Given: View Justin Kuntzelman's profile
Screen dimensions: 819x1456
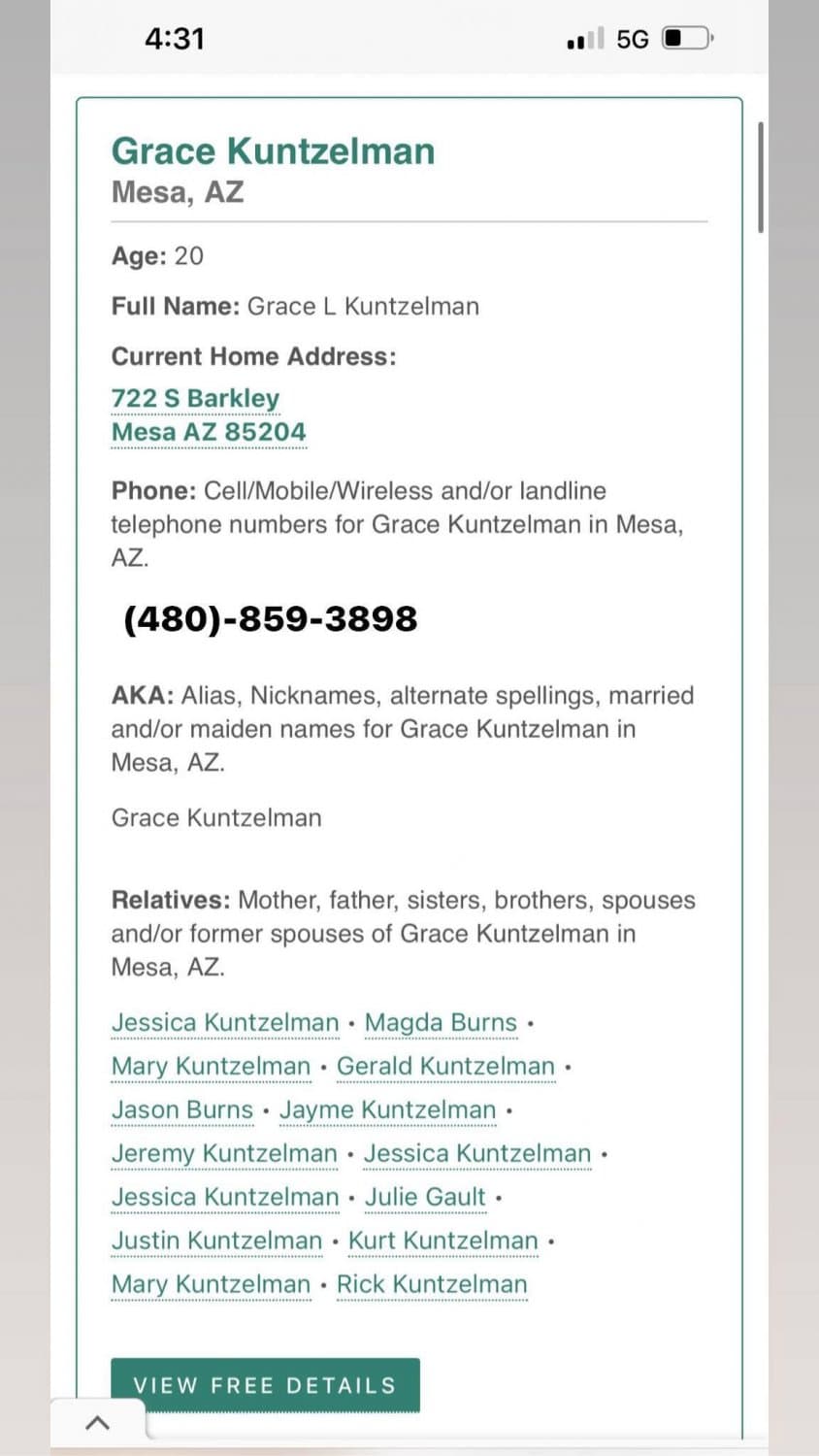Looking at the screenshot, I should click(x=216, y=1241).
